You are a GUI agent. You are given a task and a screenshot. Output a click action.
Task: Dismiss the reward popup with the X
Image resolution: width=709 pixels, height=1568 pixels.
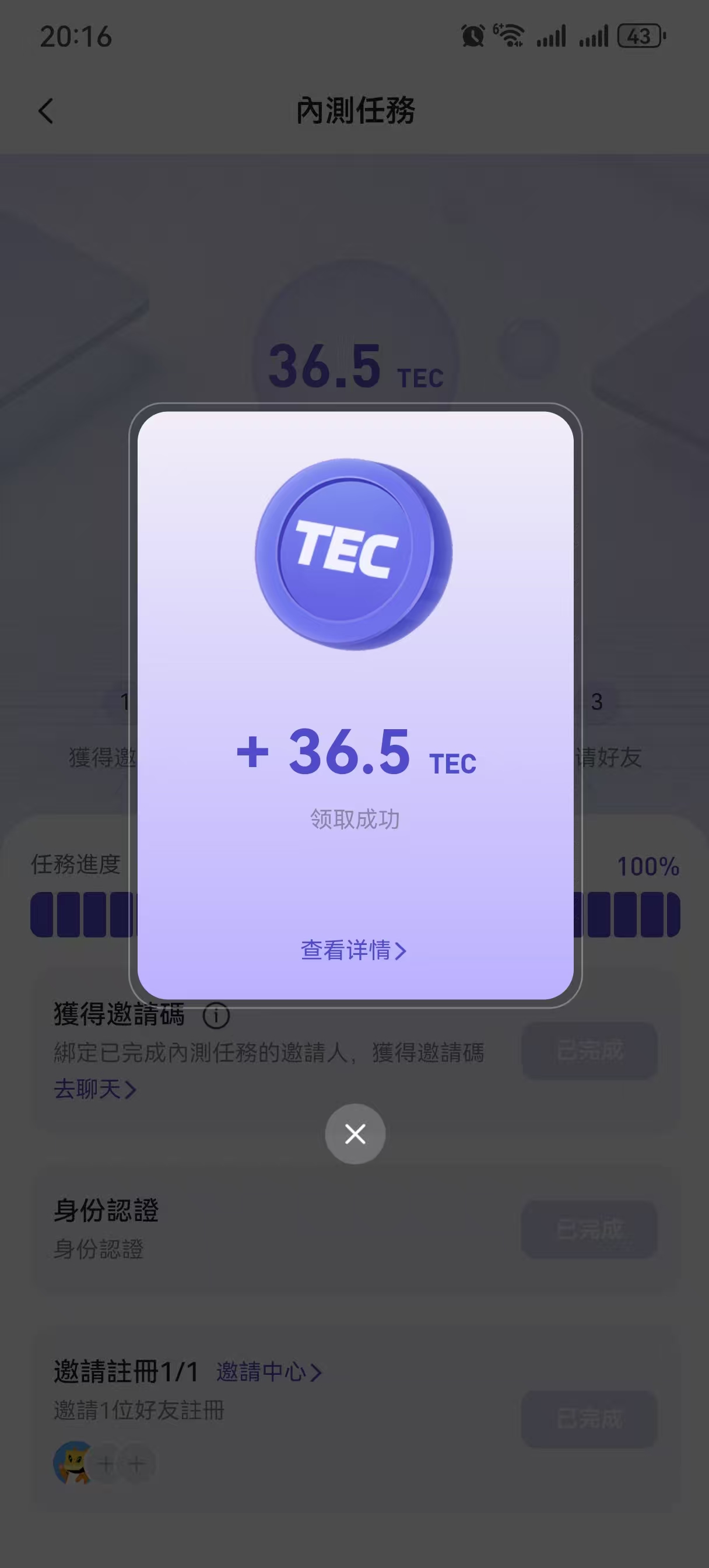tap(355, 1133)
